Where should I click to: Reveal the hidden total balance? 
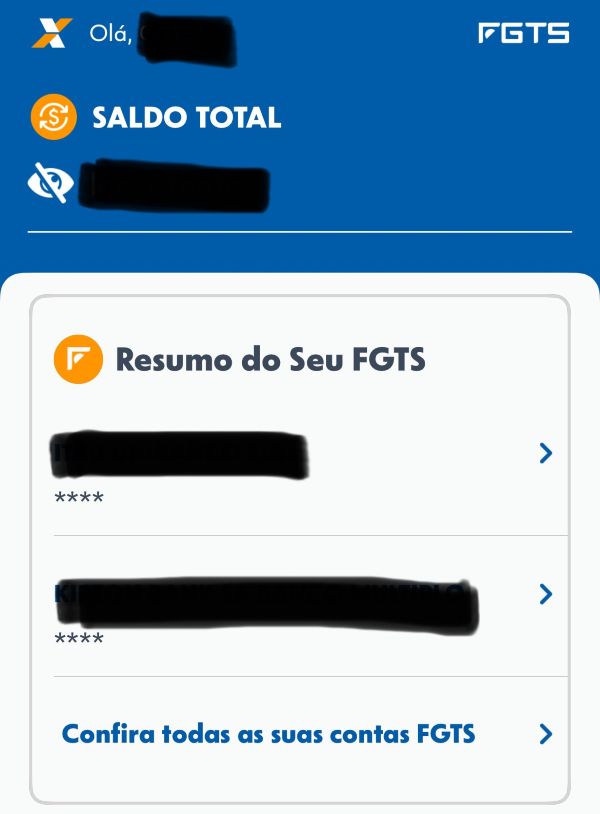51,182
